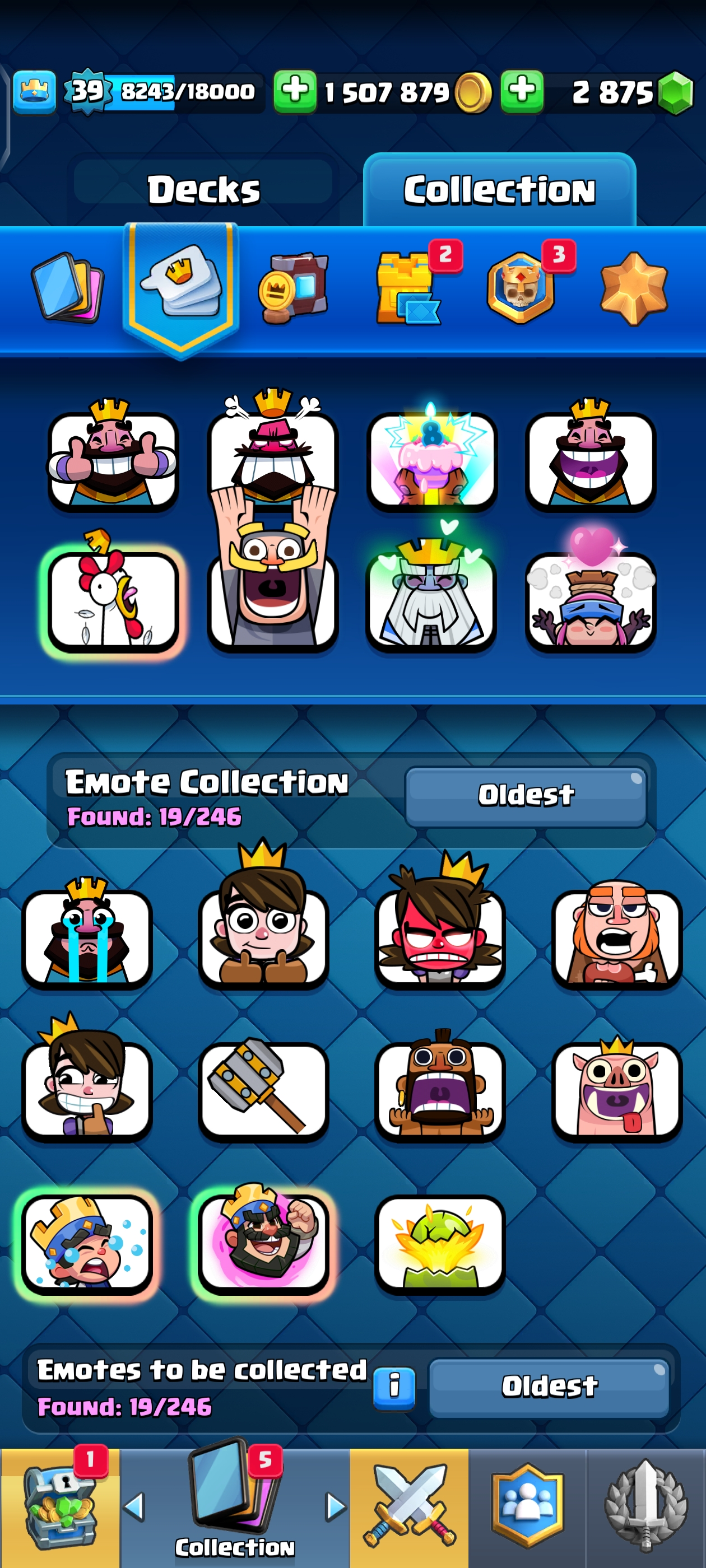Open the clan social tab

527,1507
